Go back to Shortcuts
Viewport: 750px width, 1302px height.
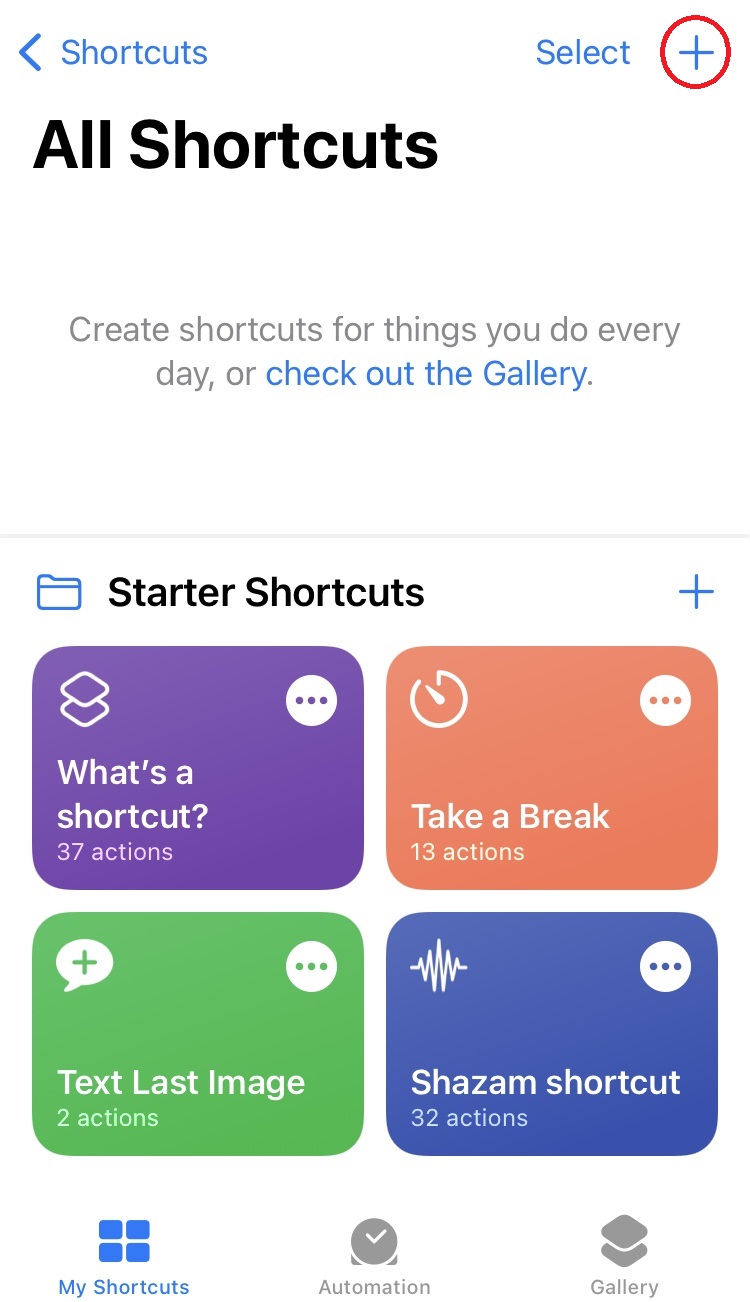pyautogui.click(x=113, y=52)
